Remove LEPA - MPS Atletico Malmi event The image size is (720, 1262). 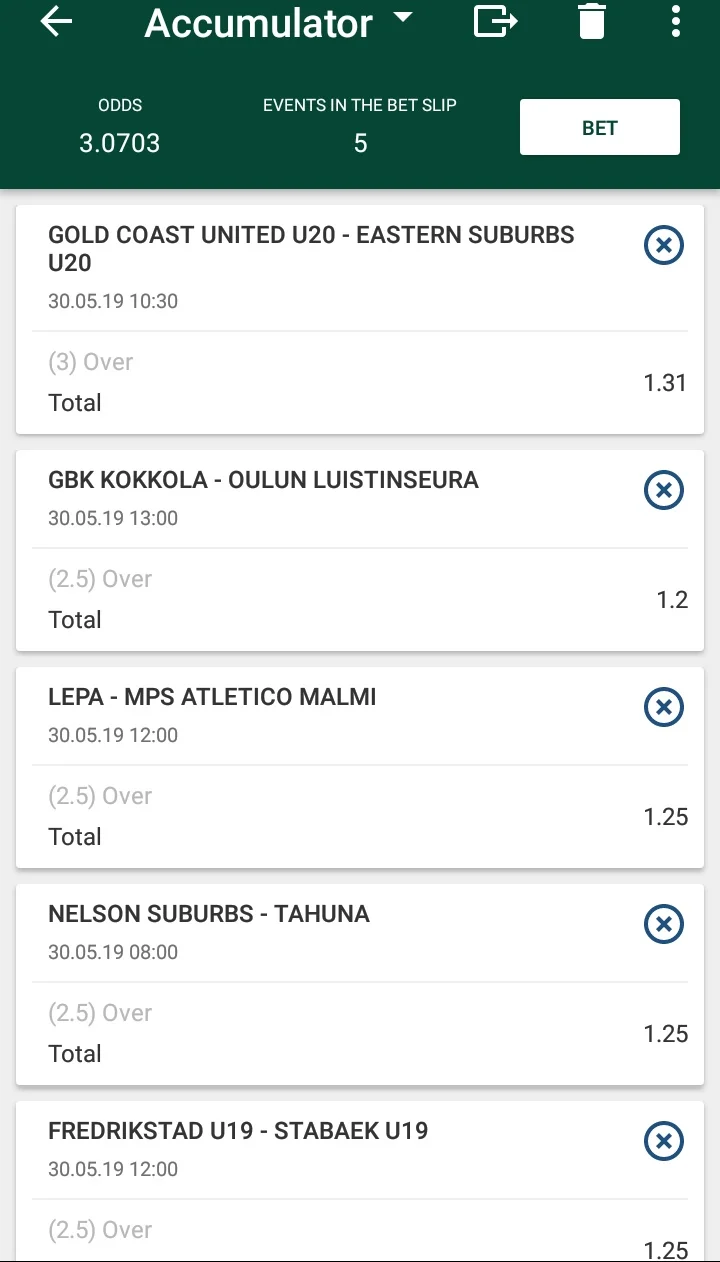point(663,707)
